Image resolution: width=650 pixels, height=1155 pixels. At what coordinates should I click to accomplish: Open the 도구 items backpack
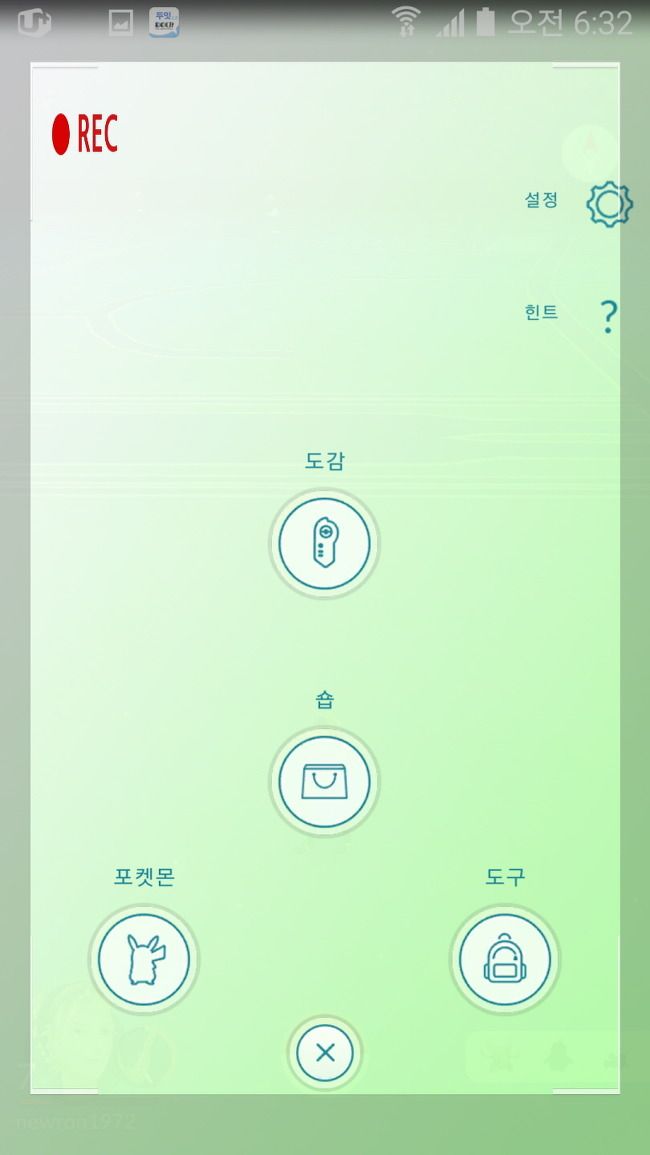pyautogui.click(x=505, y=960)
